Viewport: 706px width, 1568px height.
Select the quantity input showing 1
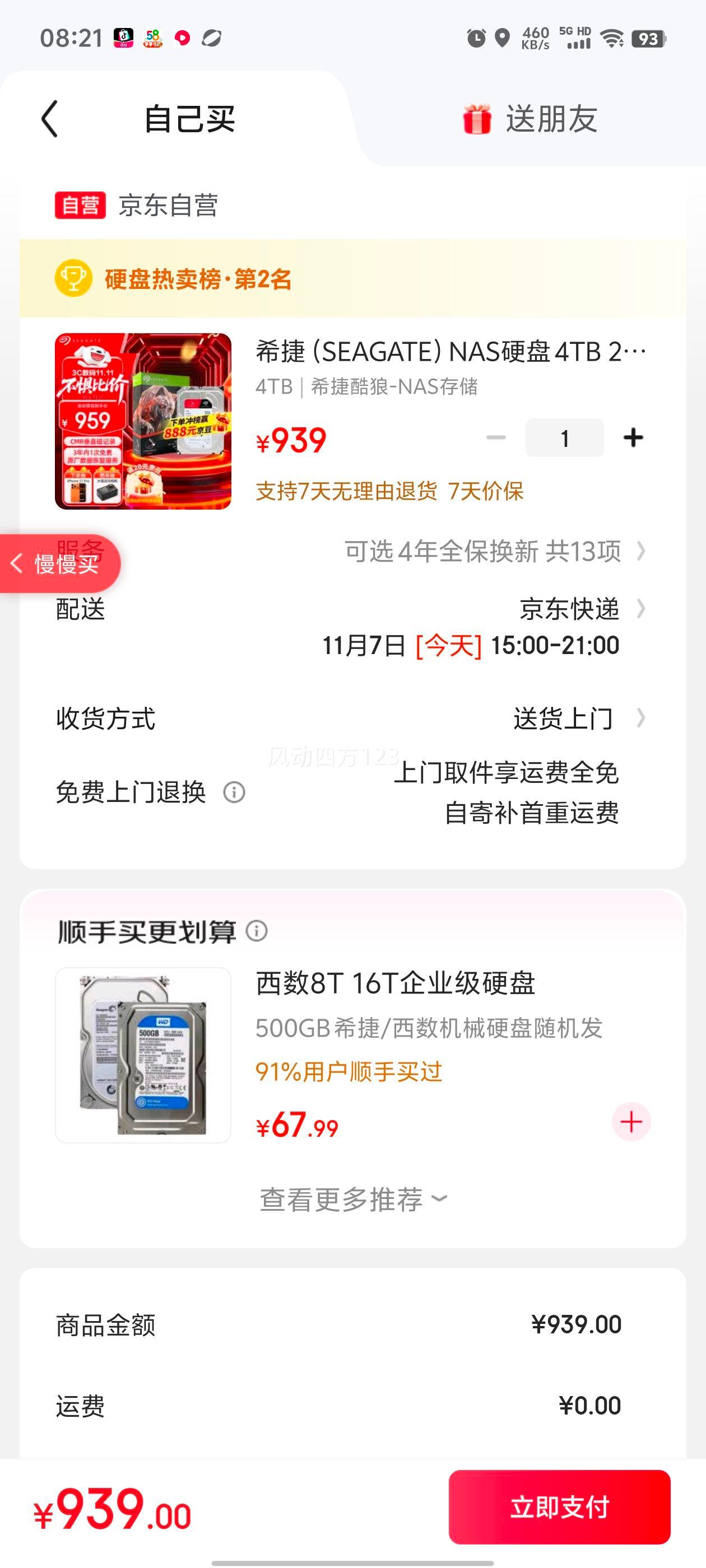[564, 437]
